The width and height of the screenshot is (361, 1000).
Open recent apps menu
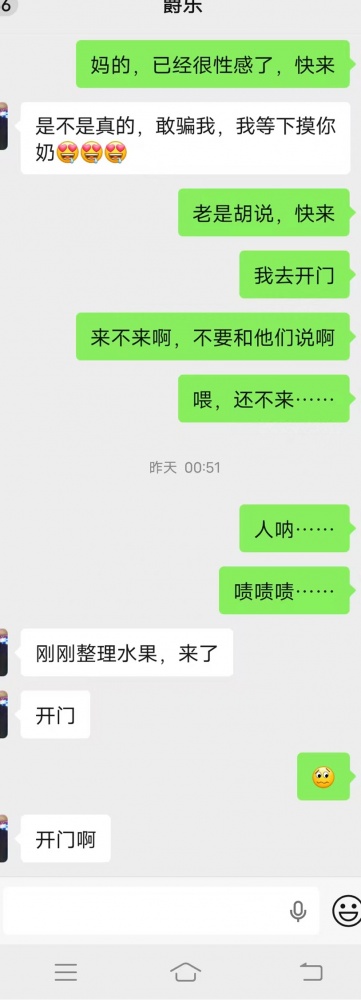[66, 971]
